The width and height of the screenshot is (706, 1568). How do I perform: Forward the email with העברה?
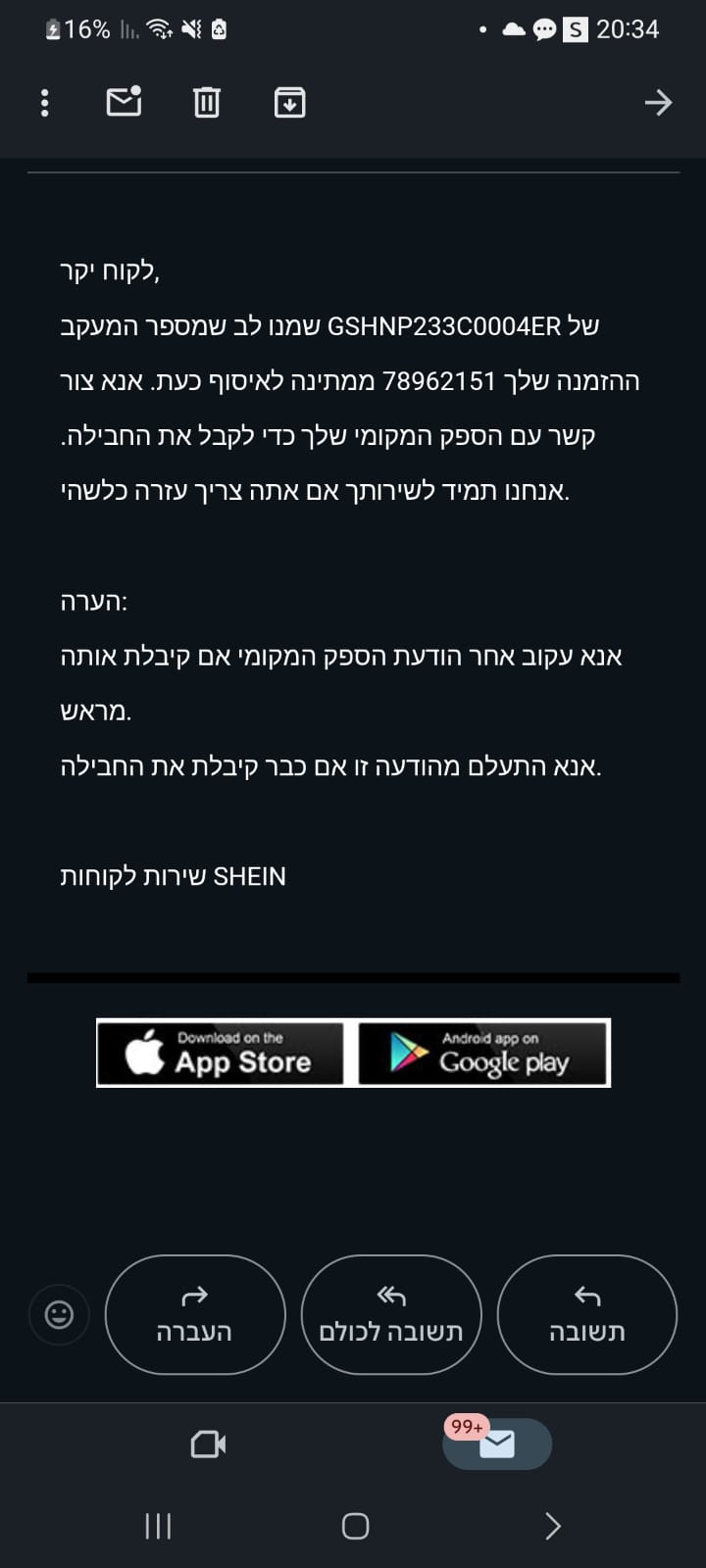tap(195, 1314)
